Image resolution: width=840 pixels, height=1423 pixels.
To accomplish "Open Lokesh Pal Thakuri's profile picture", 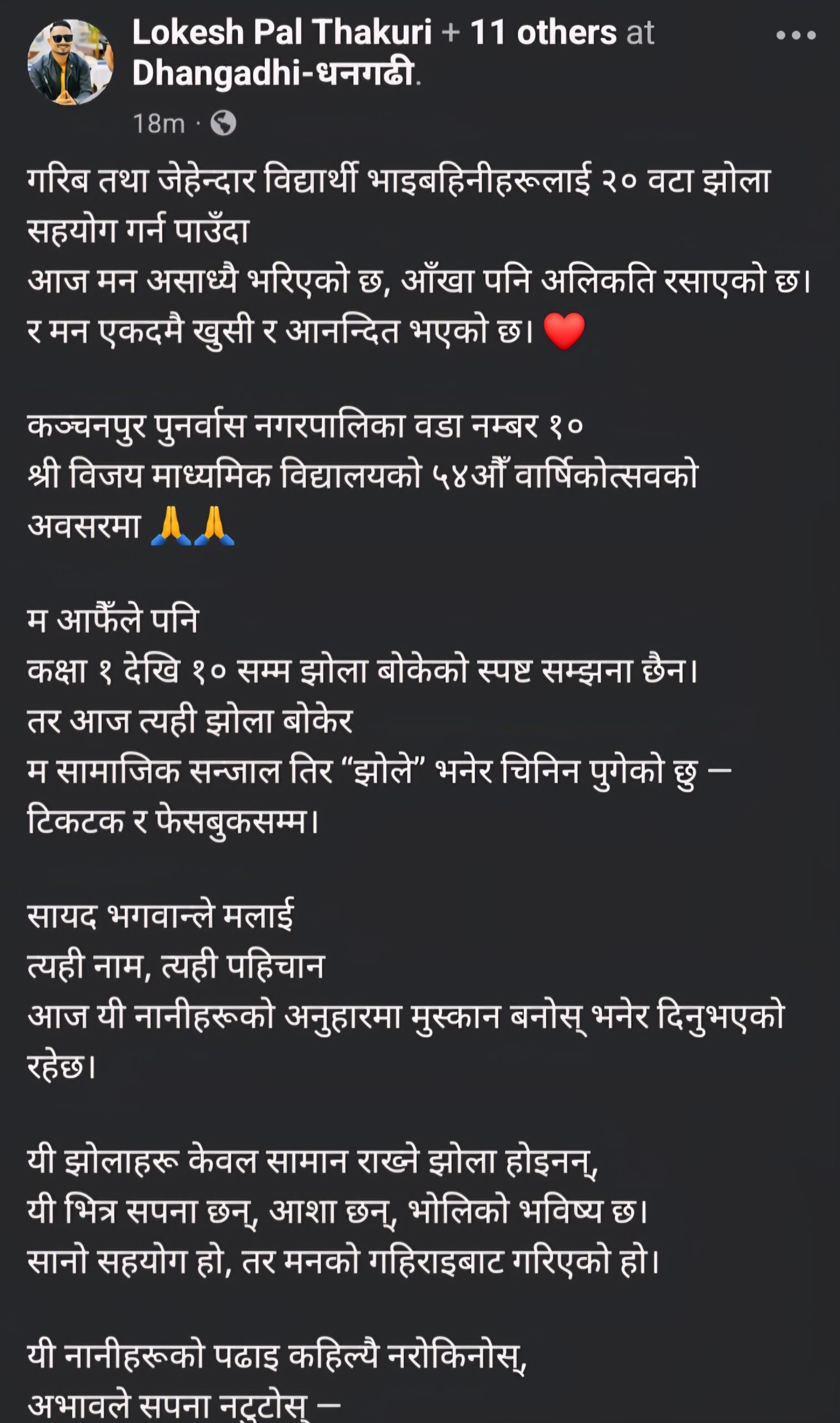I will click(70, 62).
